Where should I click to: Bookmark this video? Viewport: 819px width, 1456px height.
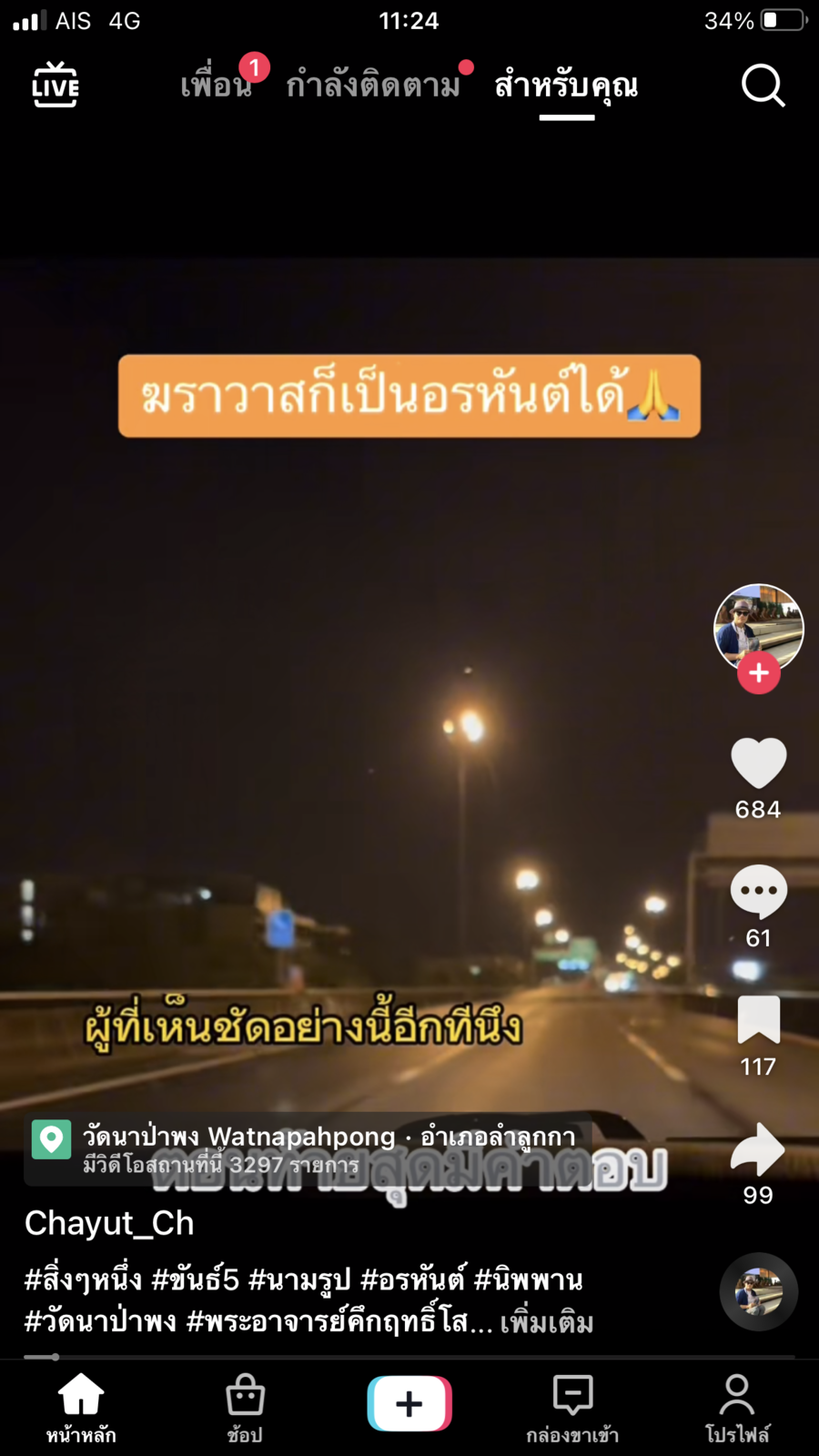(758, 1019)
